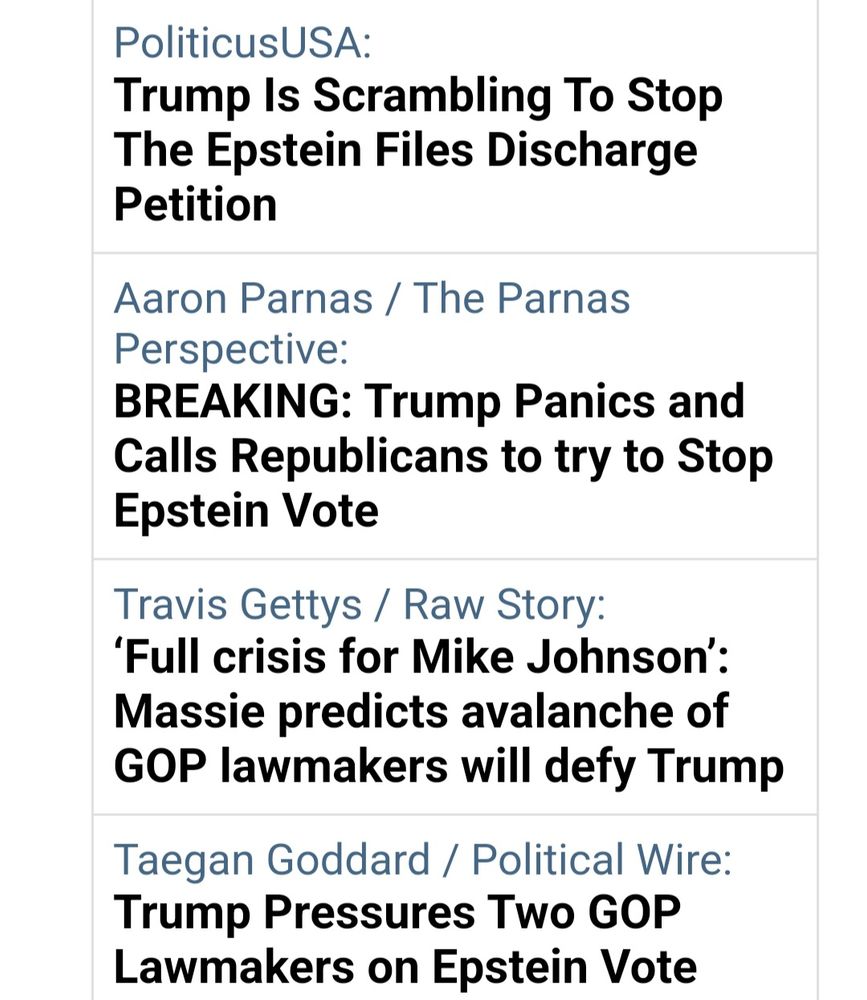Viewport: 867px width, 1000px height.
Task: Tap the Taegan Goddard / Political Wire source
Action: (422, 860)
